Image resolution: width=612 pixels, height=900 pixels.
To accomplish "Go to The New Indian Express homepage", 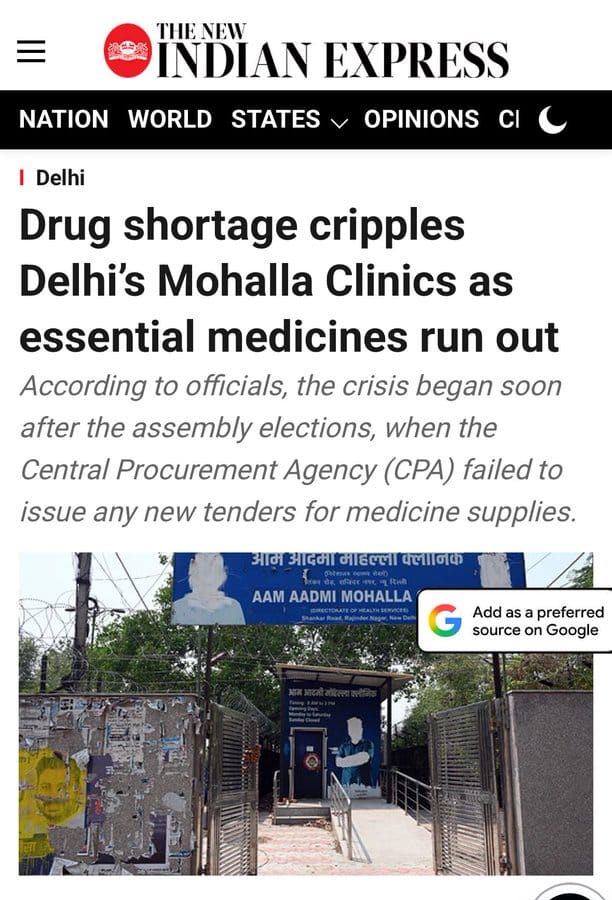I will point(306,50).
